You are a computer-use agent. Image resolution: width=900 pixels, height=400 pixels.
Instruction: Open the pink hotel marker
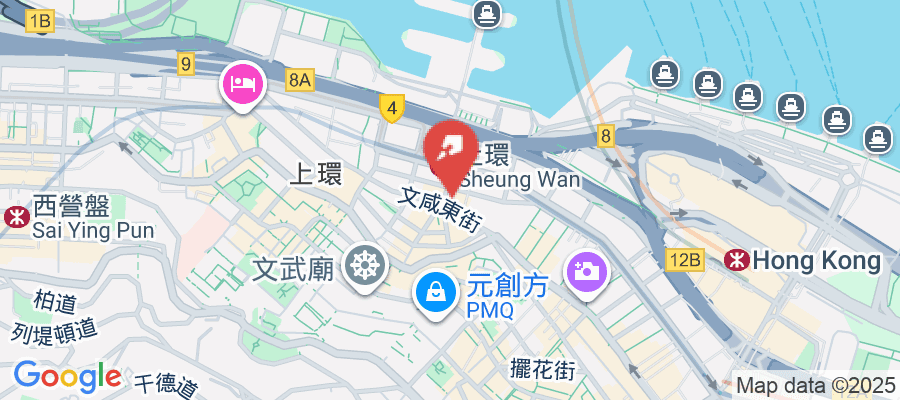click(243, 83)
